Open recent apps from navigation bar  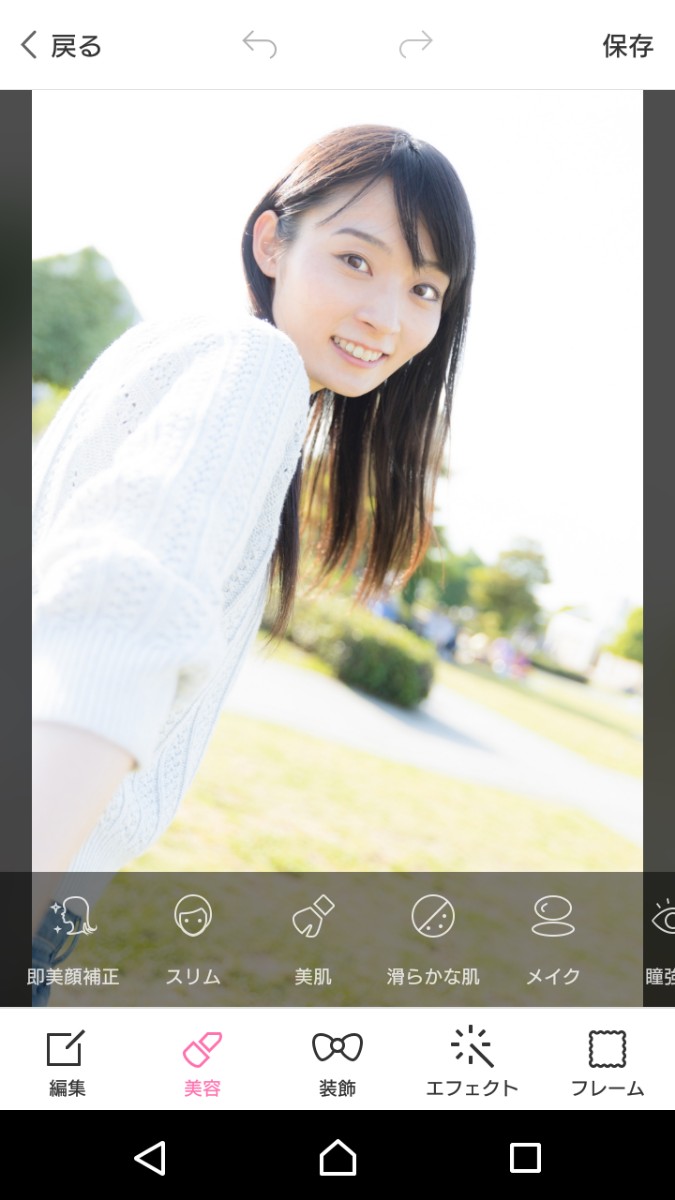click(525, 1157)
